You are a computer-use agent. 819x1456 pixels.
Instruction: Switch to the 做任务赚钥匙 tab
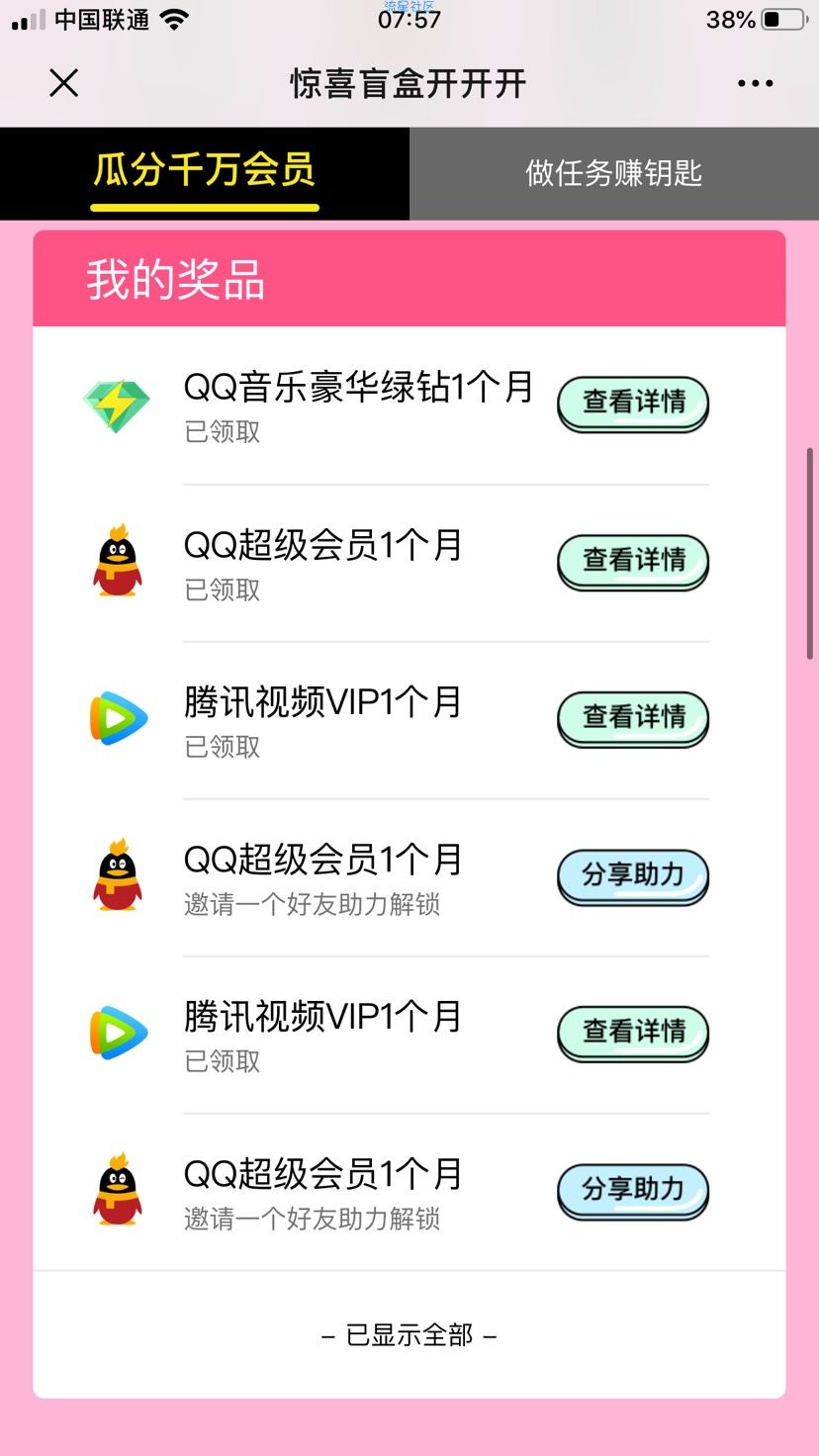[x=613, y=173]
